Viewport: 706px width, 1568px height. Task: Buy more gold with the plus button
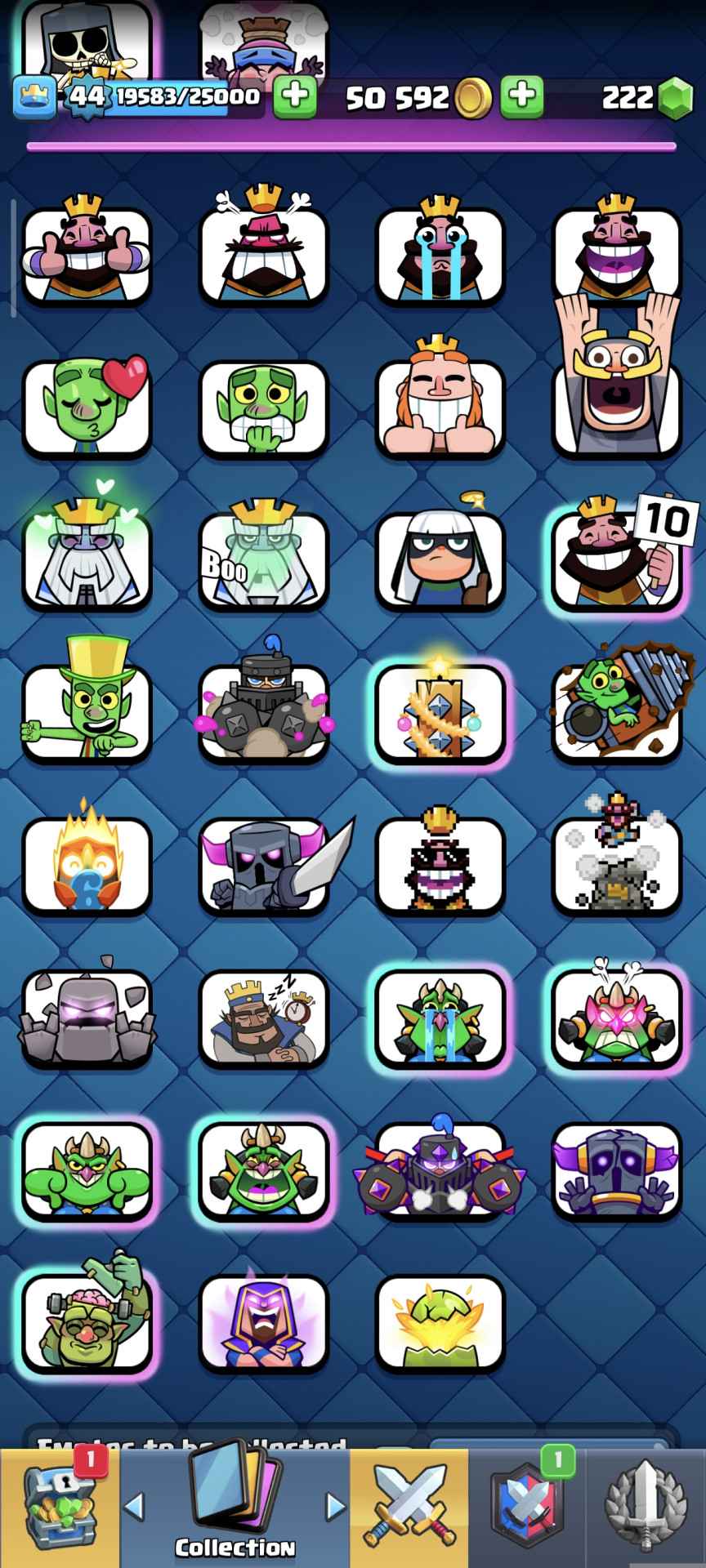click(x=522, y=97)
